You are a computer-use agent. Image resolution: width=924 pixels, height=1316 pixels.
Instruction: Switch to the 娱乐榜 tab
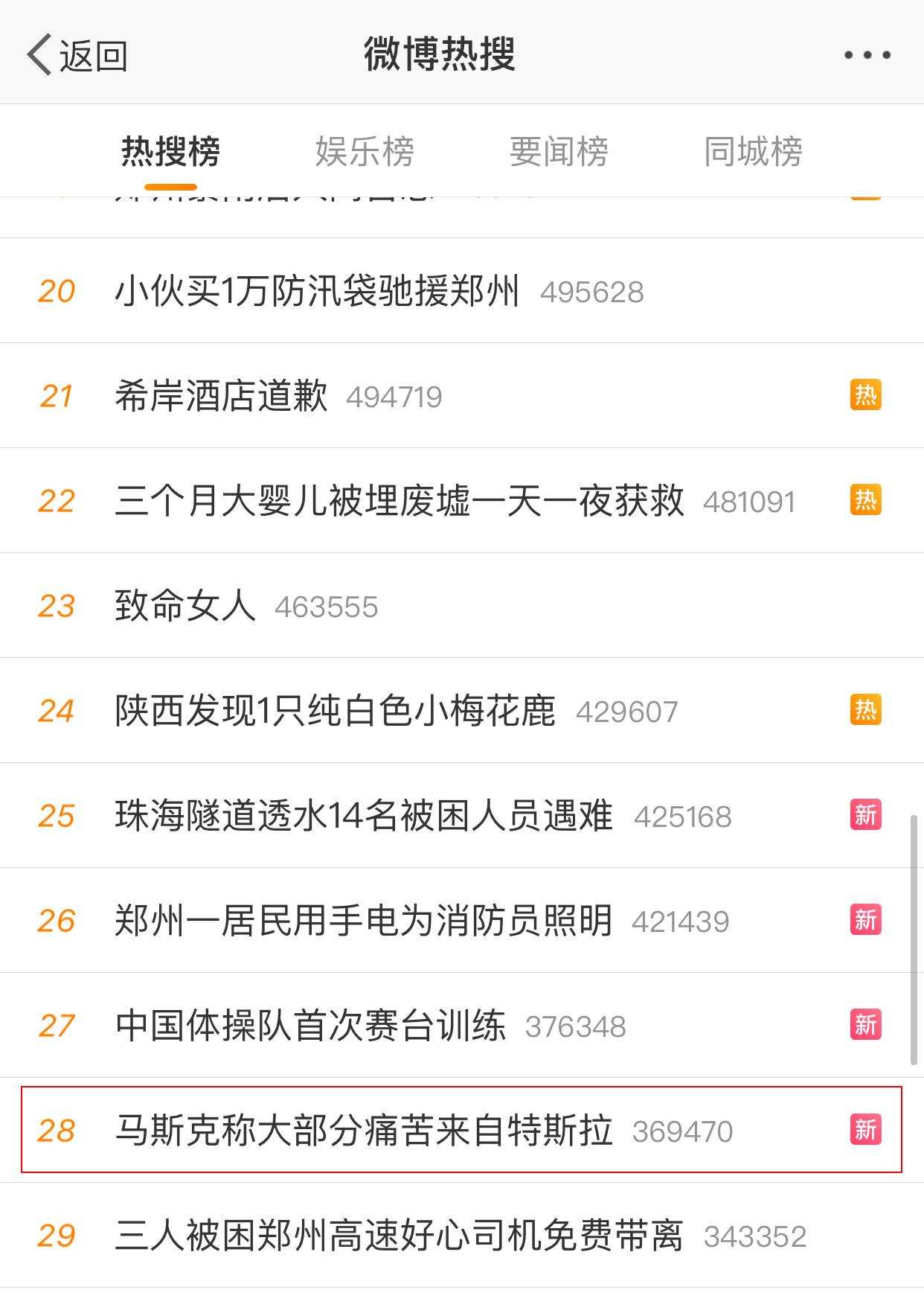click(x=365, y=152)
